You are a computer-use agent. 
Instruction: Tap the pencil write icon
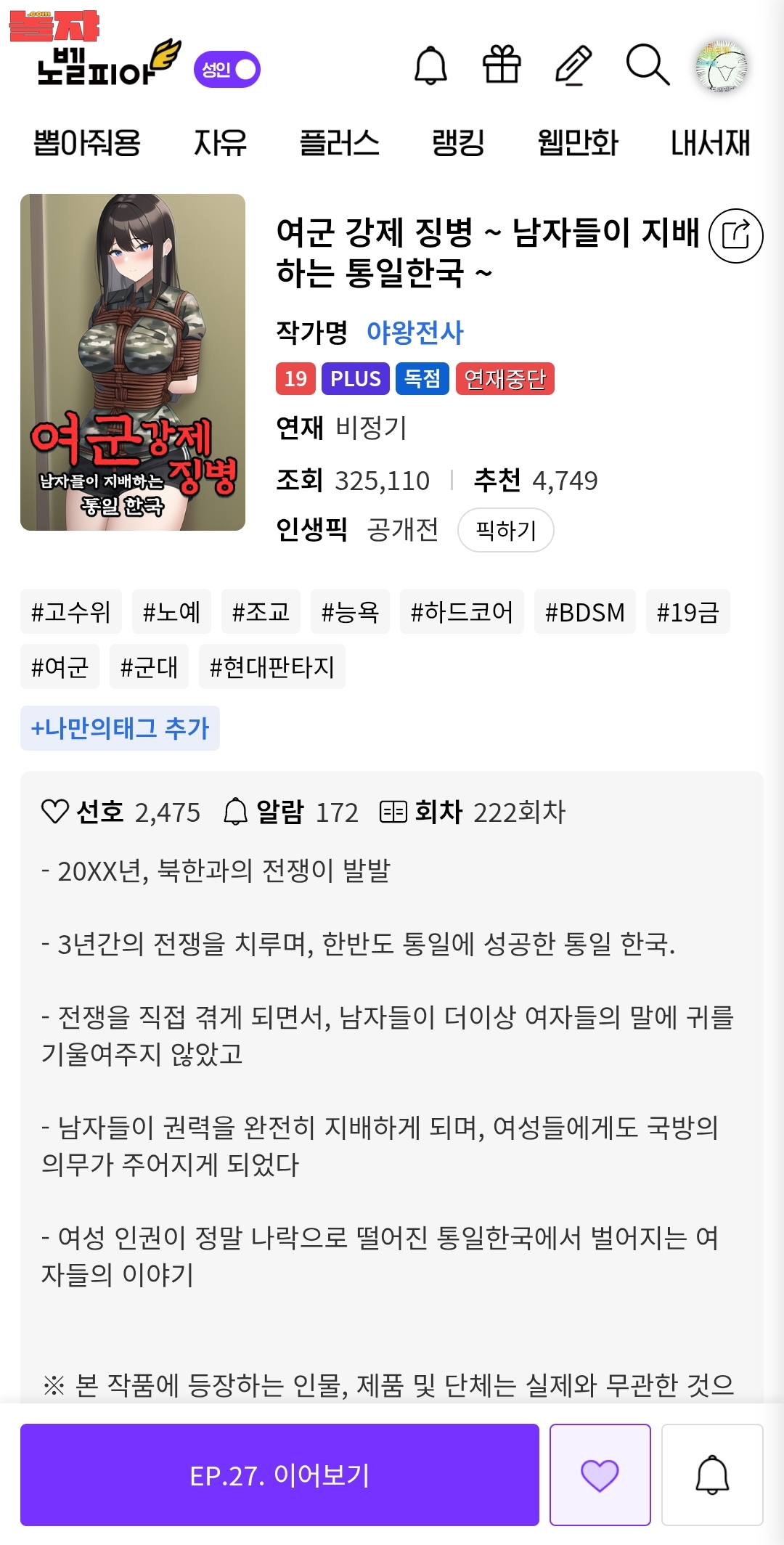[573, 65]
